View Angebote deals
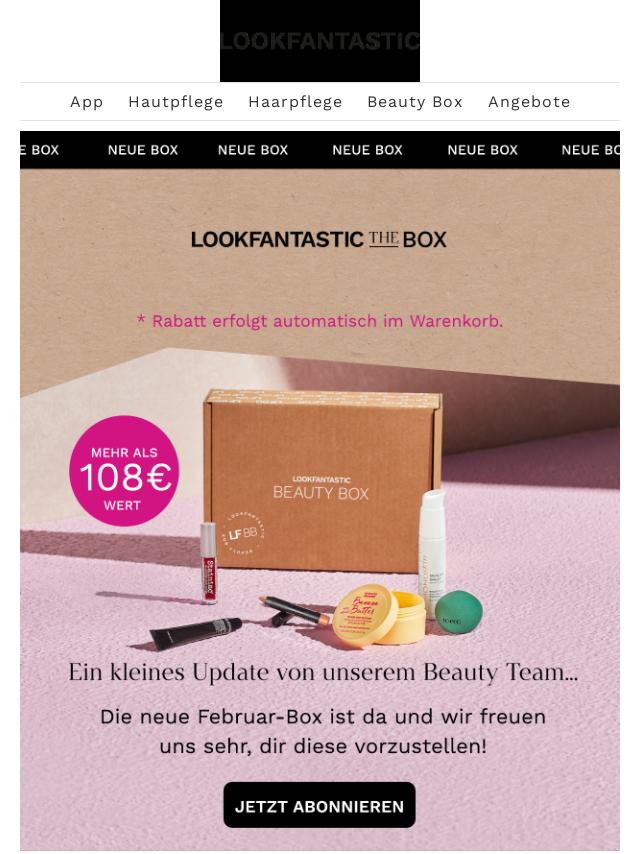 pos(529,102)
